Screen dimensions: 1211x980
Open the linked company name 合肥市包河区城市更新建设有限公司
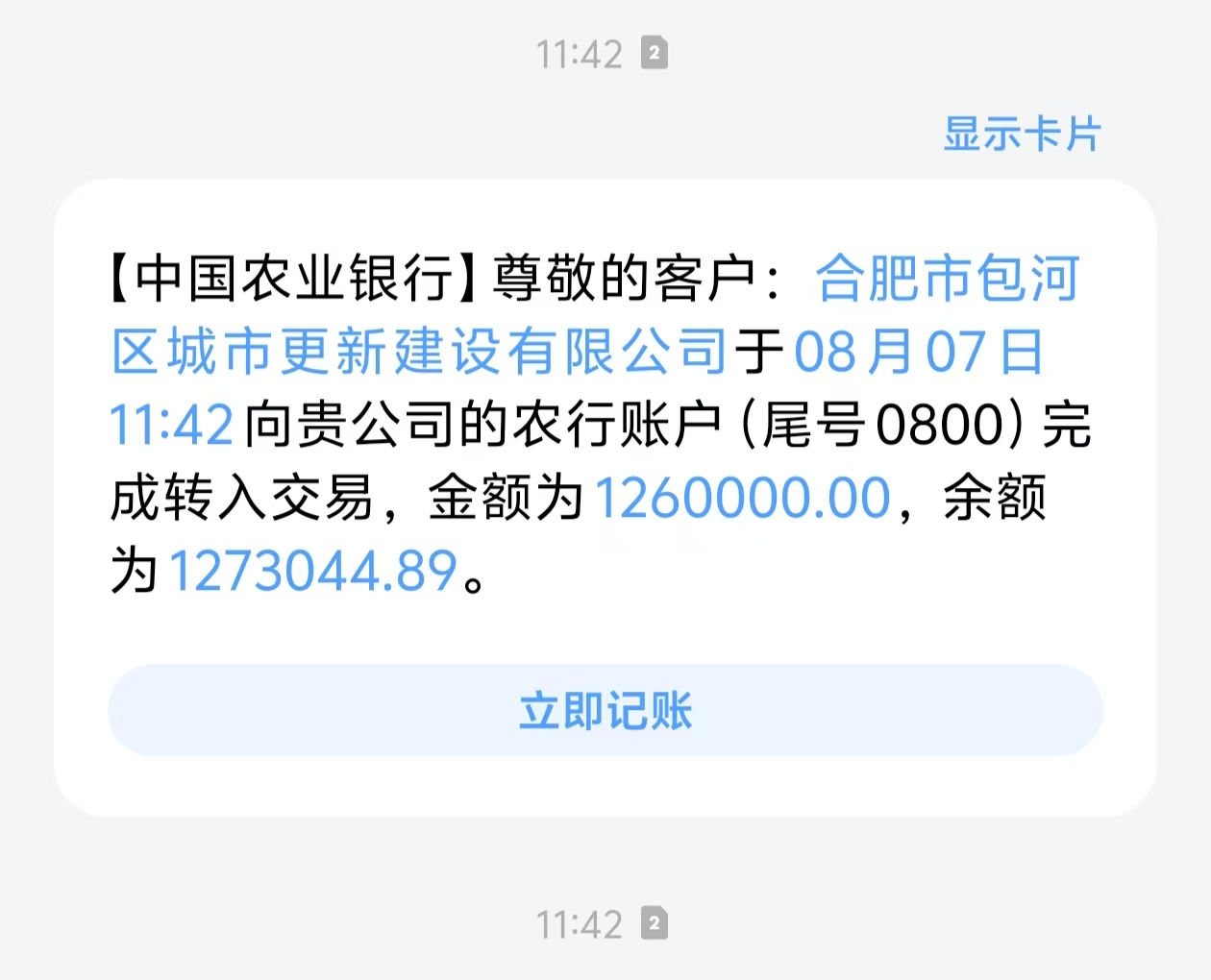(x=419, y=352)
